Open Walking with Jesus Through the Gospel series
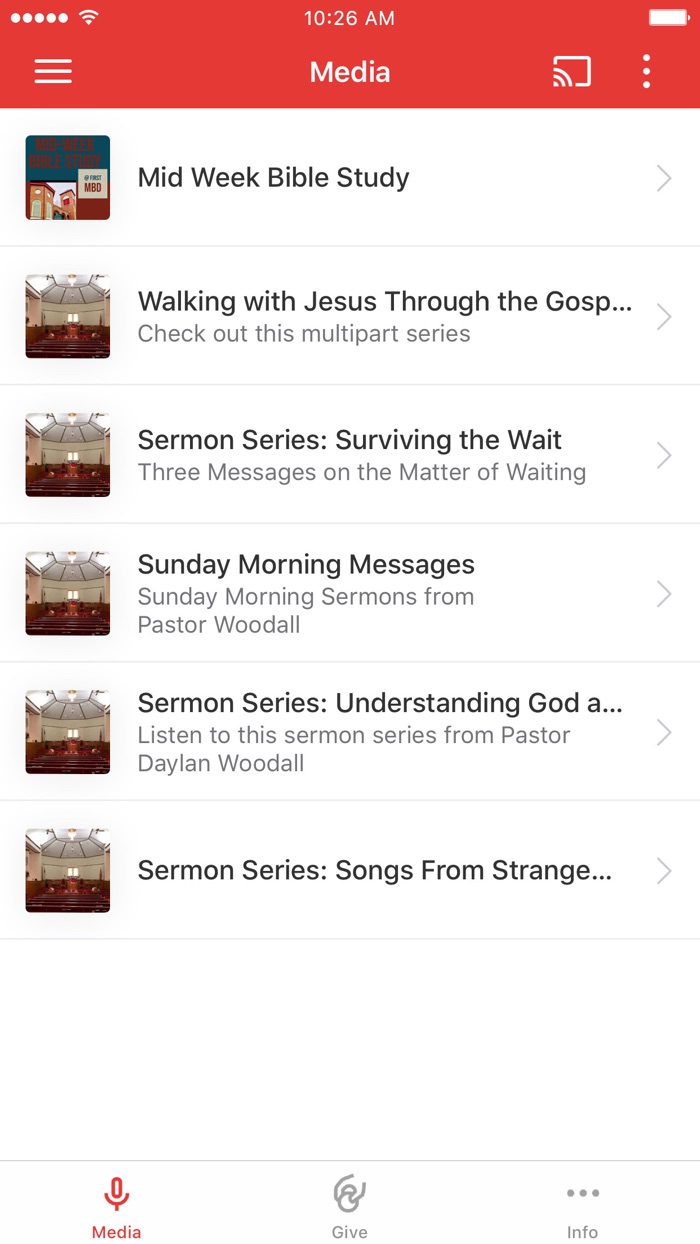The height and width of the screenshot is (1244, 700). point(350,316)
